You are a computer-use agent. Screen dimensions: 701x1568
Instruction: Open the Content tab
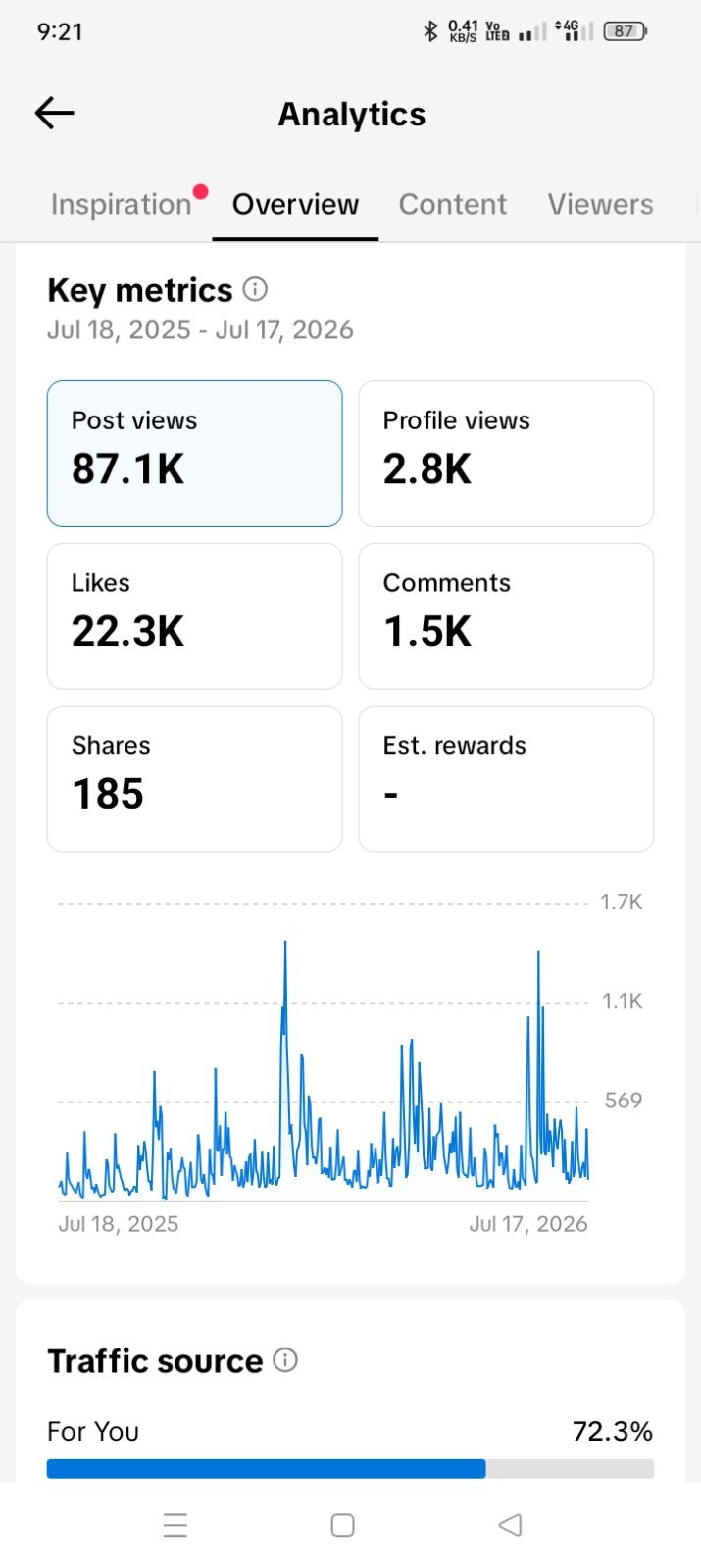point(452,204)
